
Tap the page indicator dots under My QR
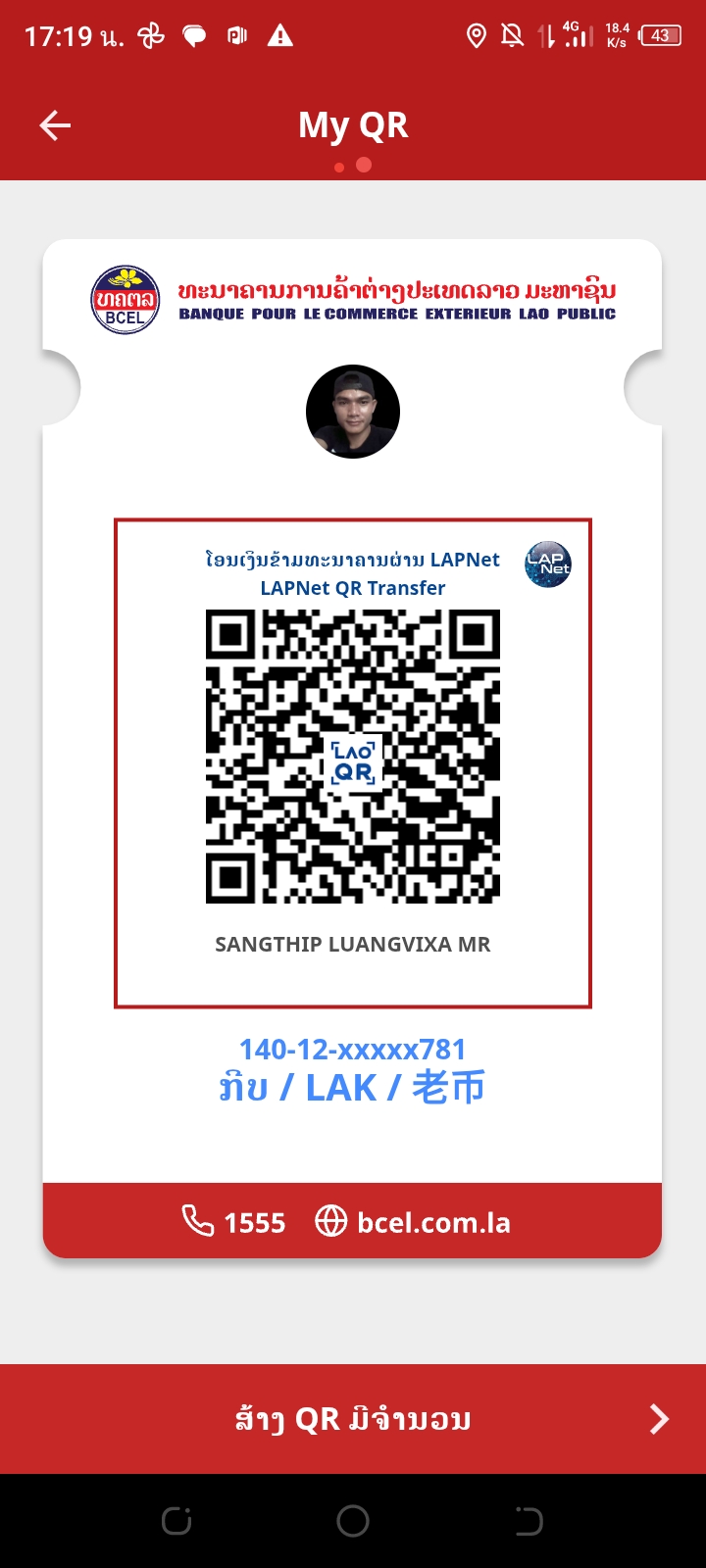pyautogui.click(x=352, y=166)
